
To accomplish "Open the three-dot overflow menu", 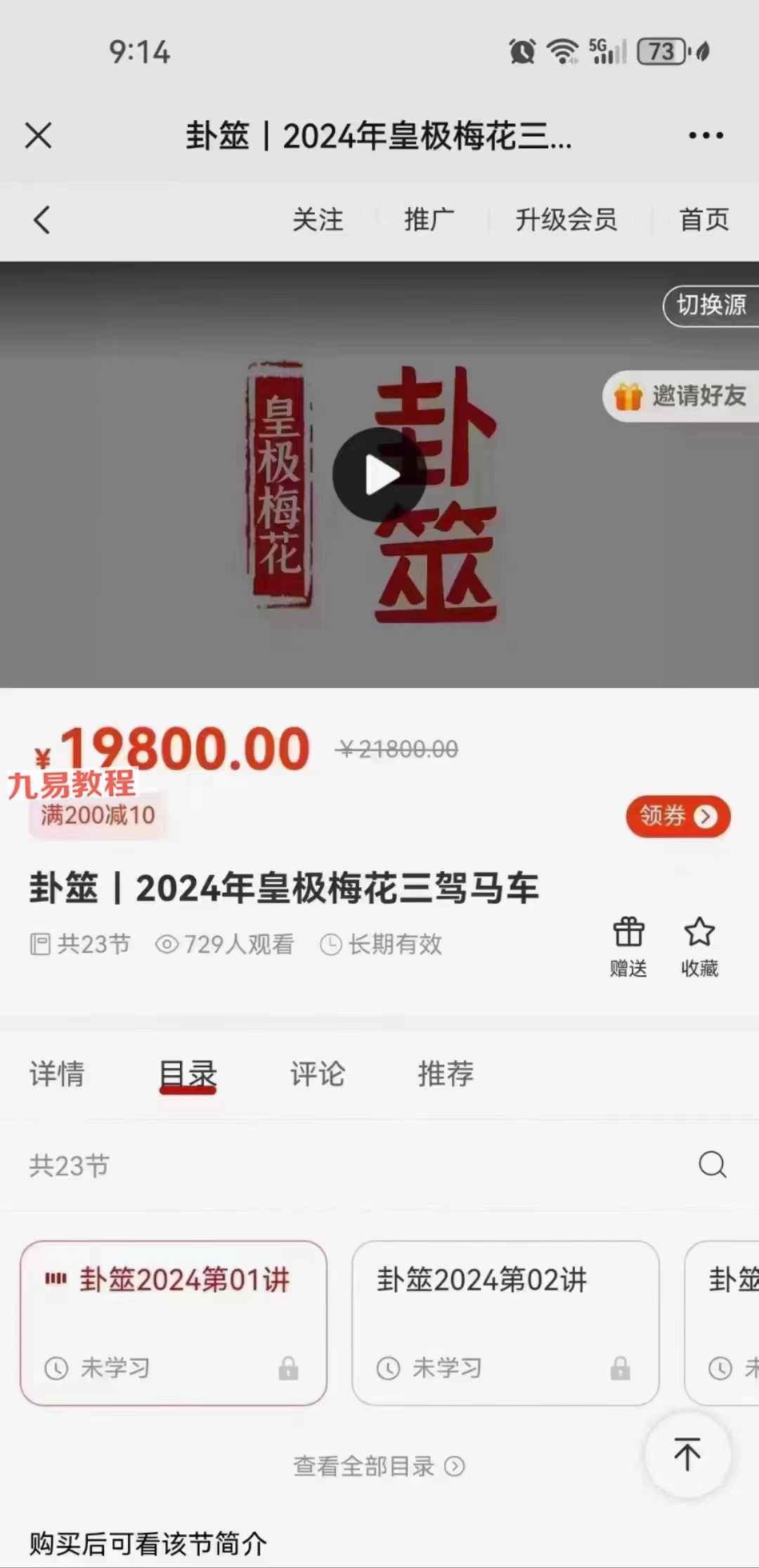I will click(706, 136).
